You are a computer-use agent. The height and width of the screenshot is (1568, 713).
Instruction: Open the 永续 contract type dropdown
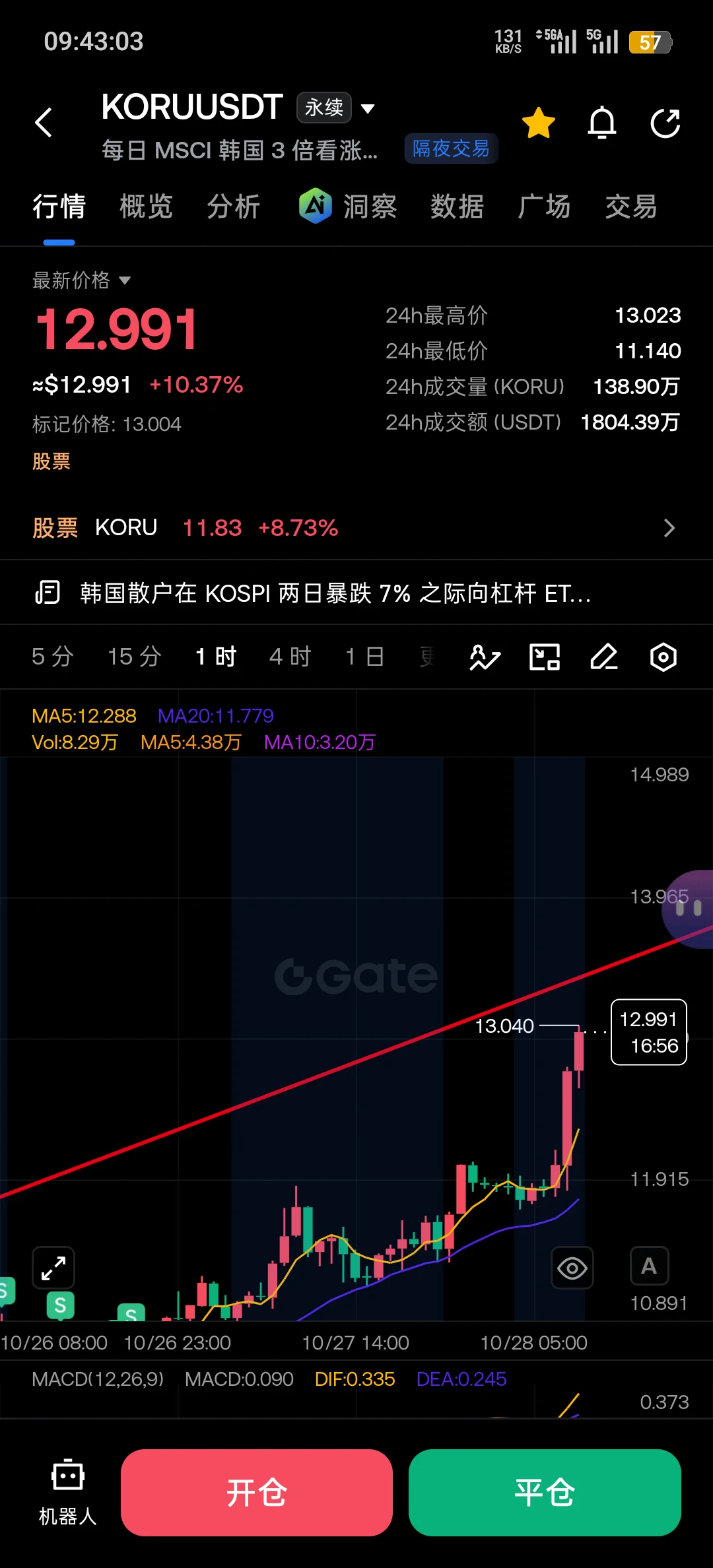[x=337, y=108]
